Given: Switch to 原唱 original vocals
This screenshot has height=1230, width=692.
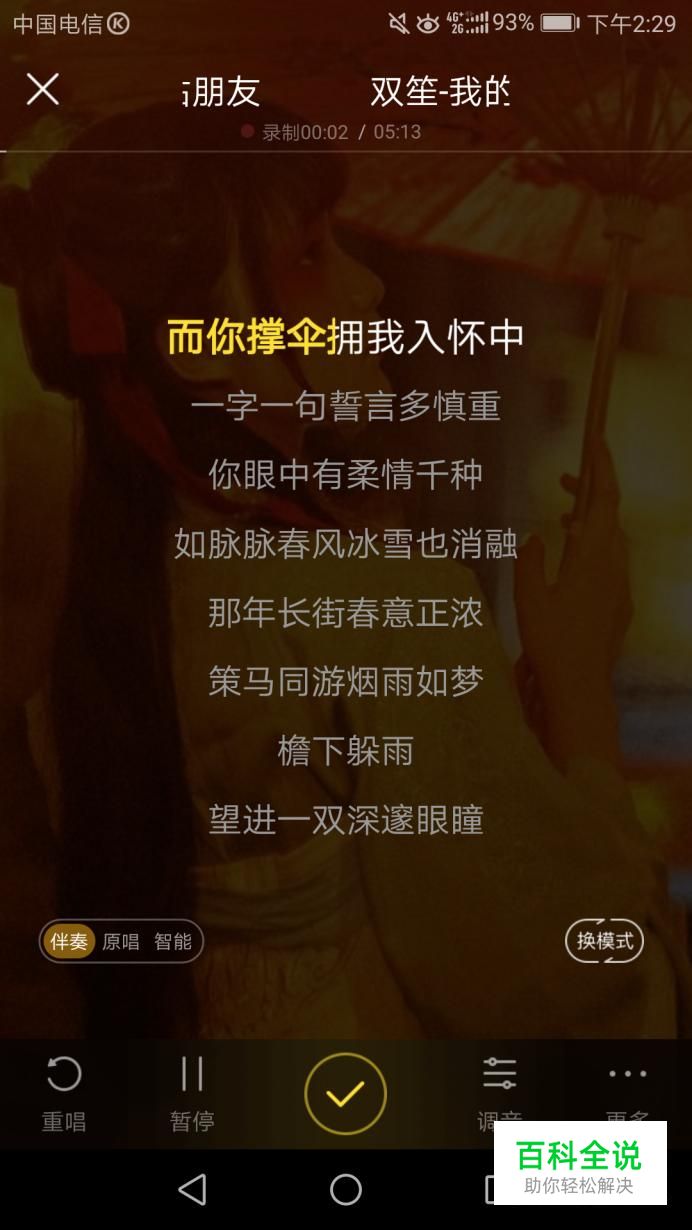Looking at the screenshot, I should click(x=121, y=941).
